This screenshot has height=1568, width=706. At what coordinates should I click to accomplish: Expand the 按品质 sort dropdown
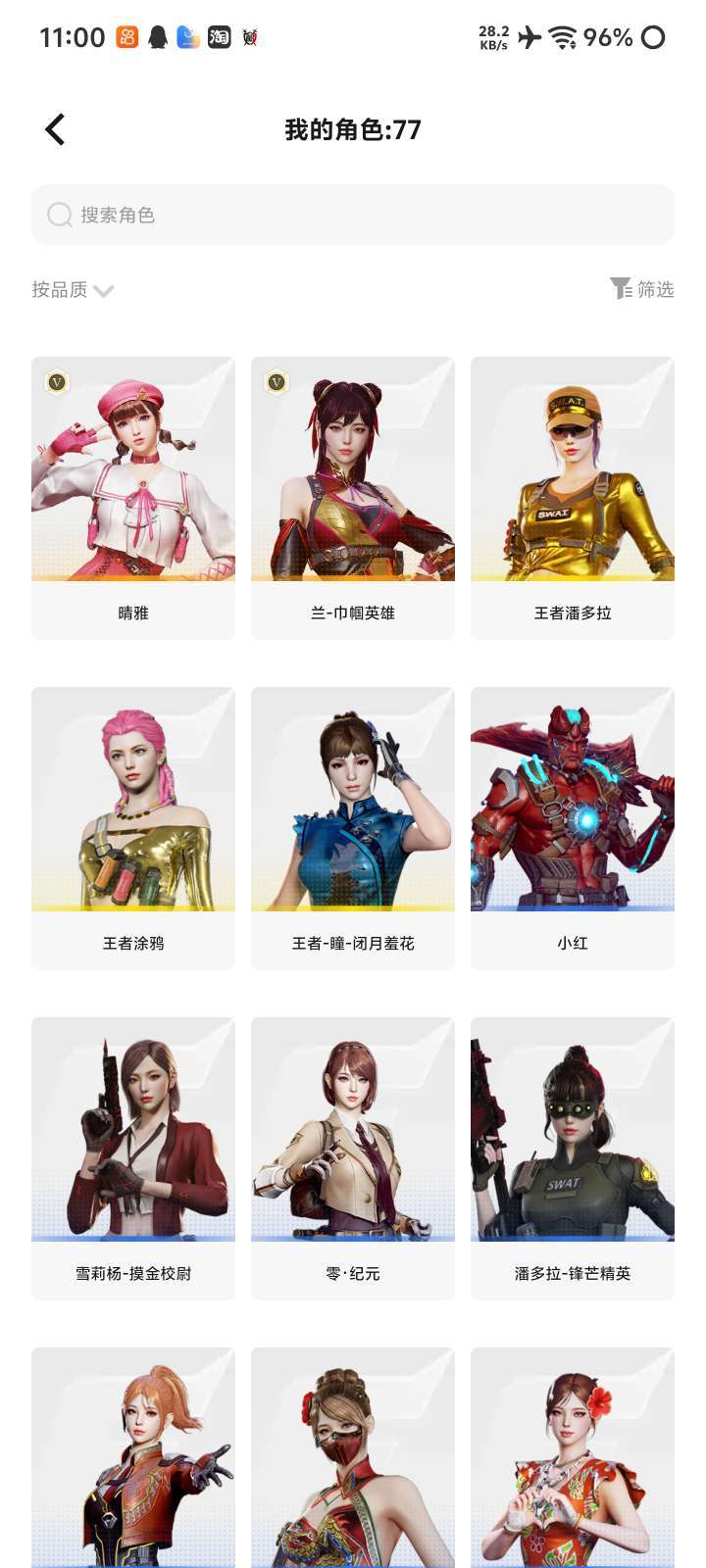pos(73,289)
